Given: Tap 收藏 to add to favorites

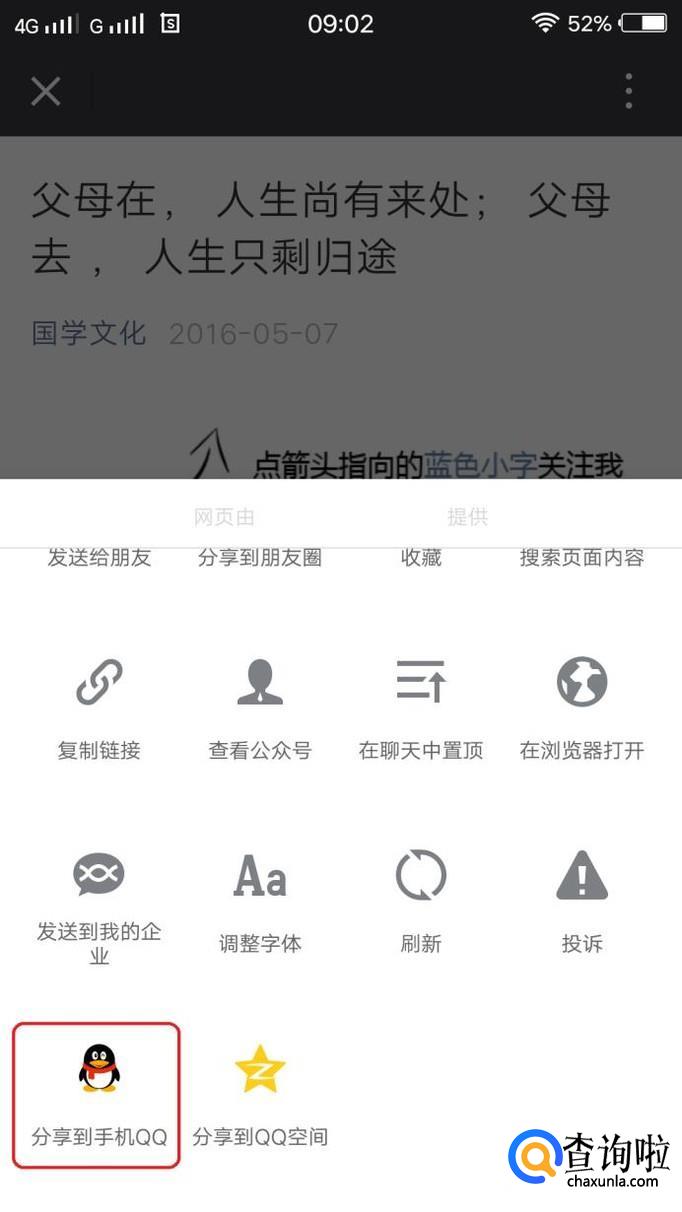Looking at the screenshot, I should click(x=421, y=558).
